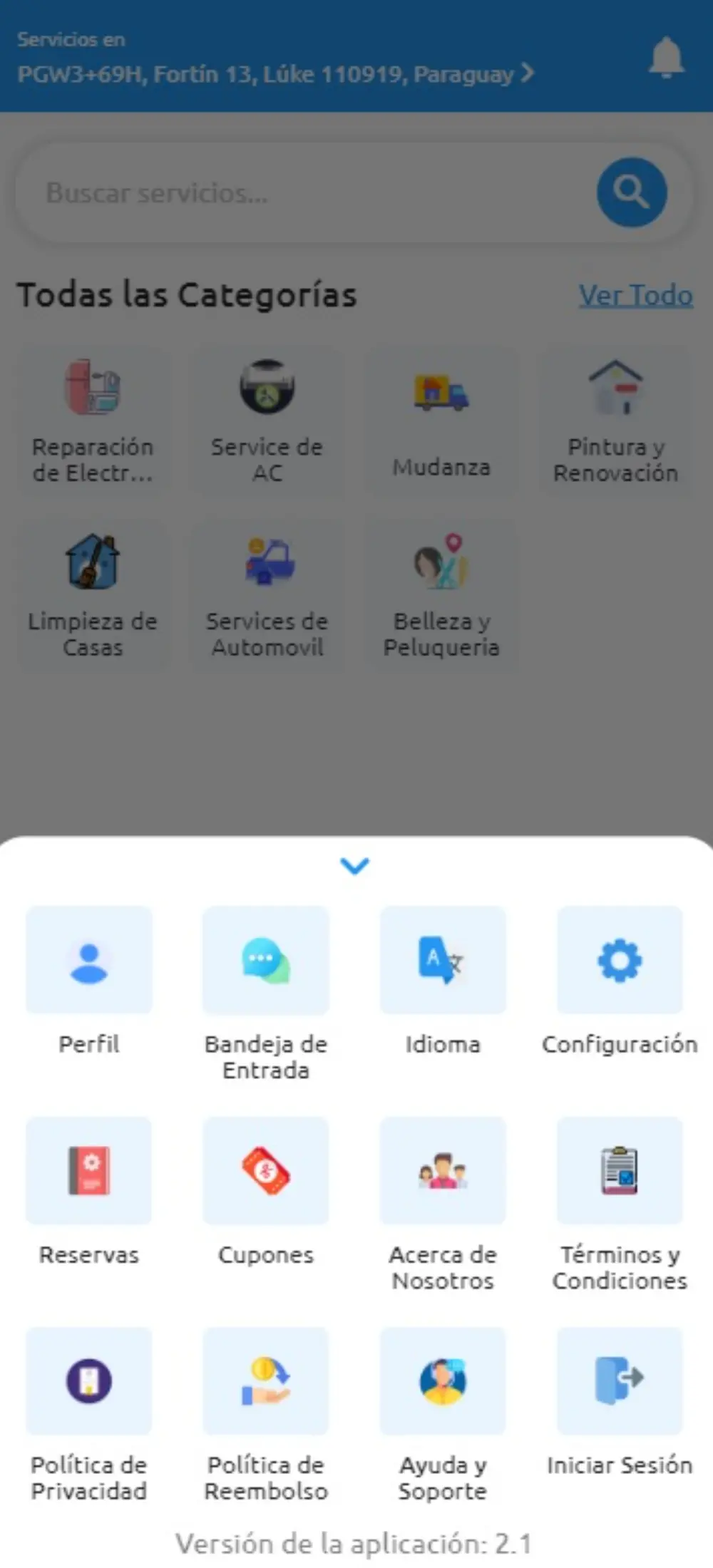
Task: Open Bandeja de Entrada messages icon
Action: (x=265, y=959)
